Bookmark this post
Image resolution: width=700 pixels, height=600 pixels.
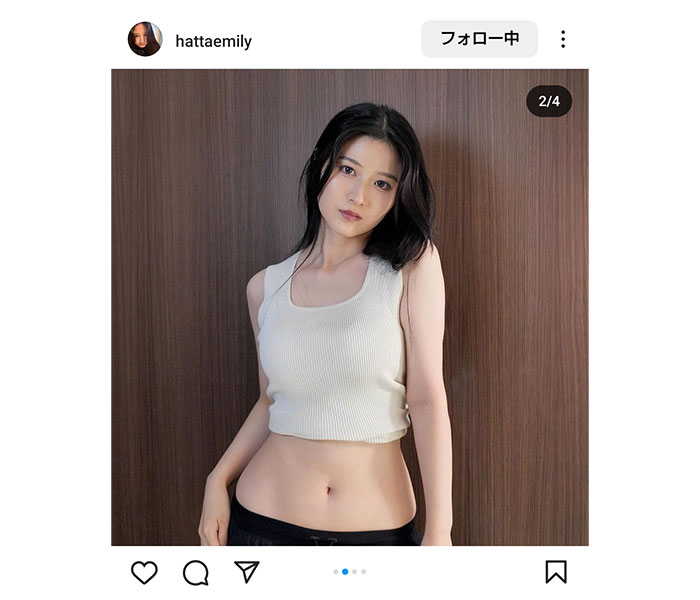[x=556, y=572]
